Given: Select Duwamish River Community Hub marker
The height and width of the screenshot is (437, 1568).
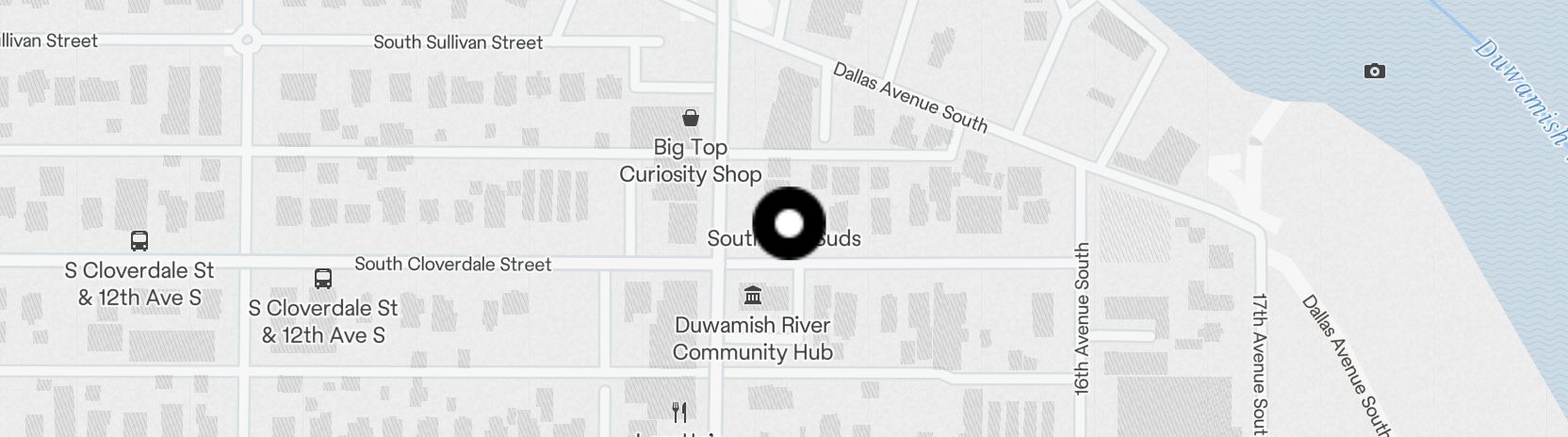Looking at the screenshot, I should click(x=753, y=298).
